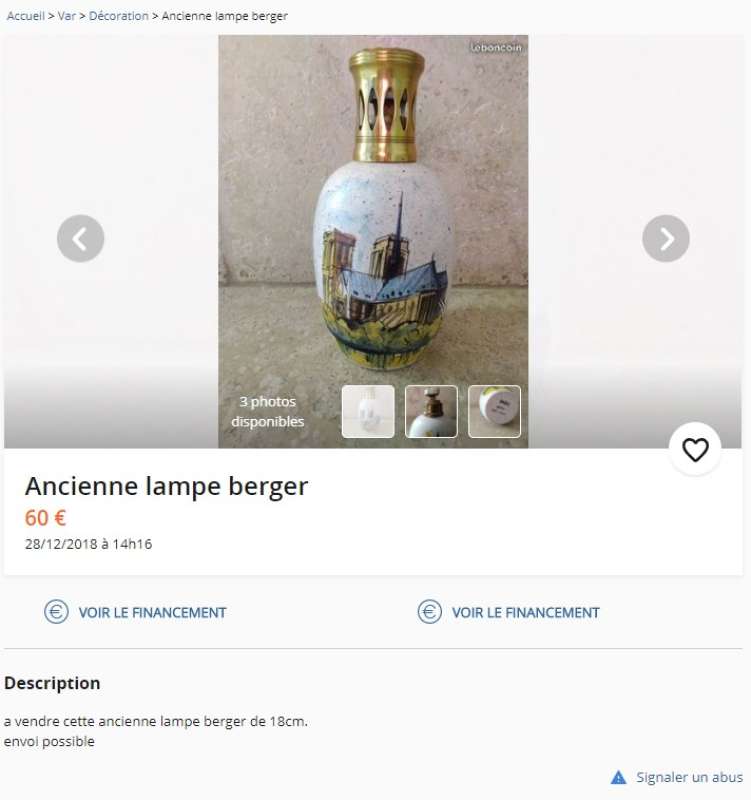Open the second photo thumbnail

pyautogui.click(x=431, y=411)
